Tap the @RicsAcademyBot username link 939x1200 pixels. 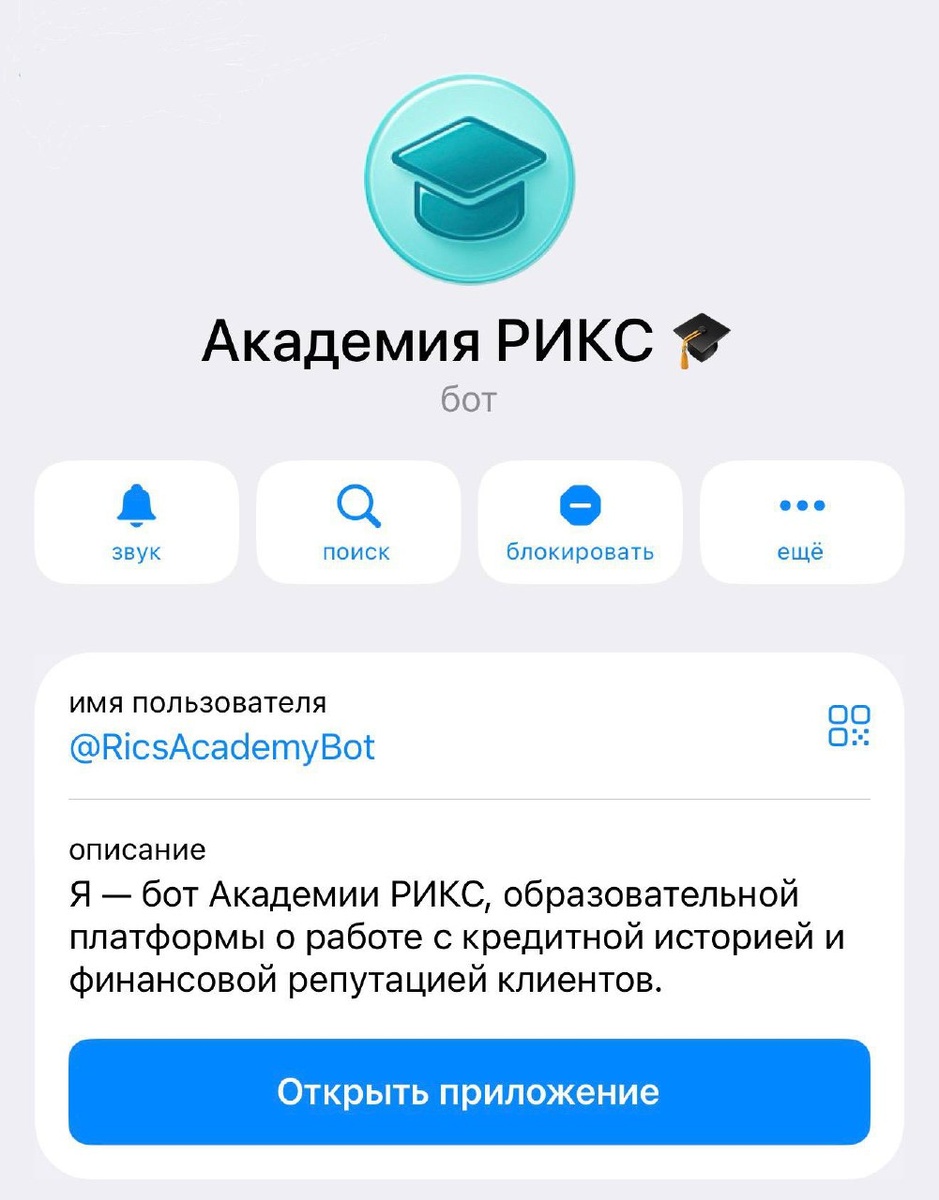click(x=222, y=747)
